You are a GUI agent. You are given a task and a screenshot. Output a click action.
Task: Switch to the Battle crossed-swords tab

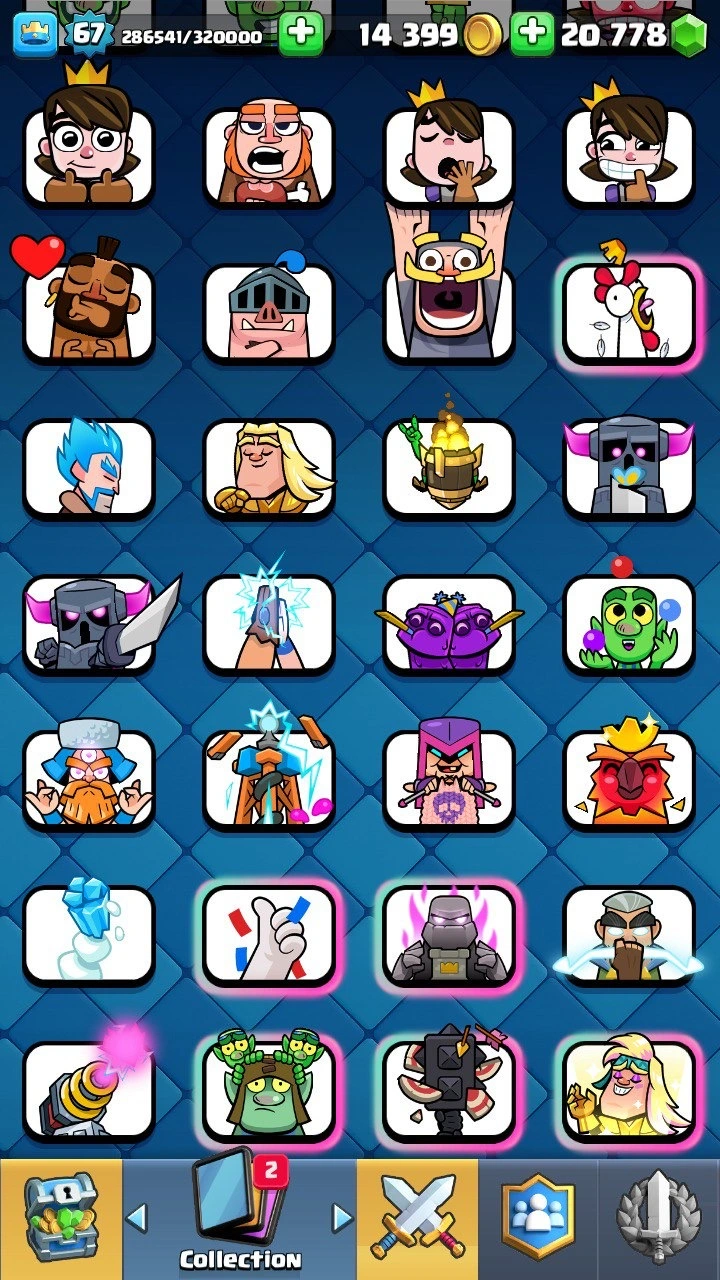point(417,1218)
